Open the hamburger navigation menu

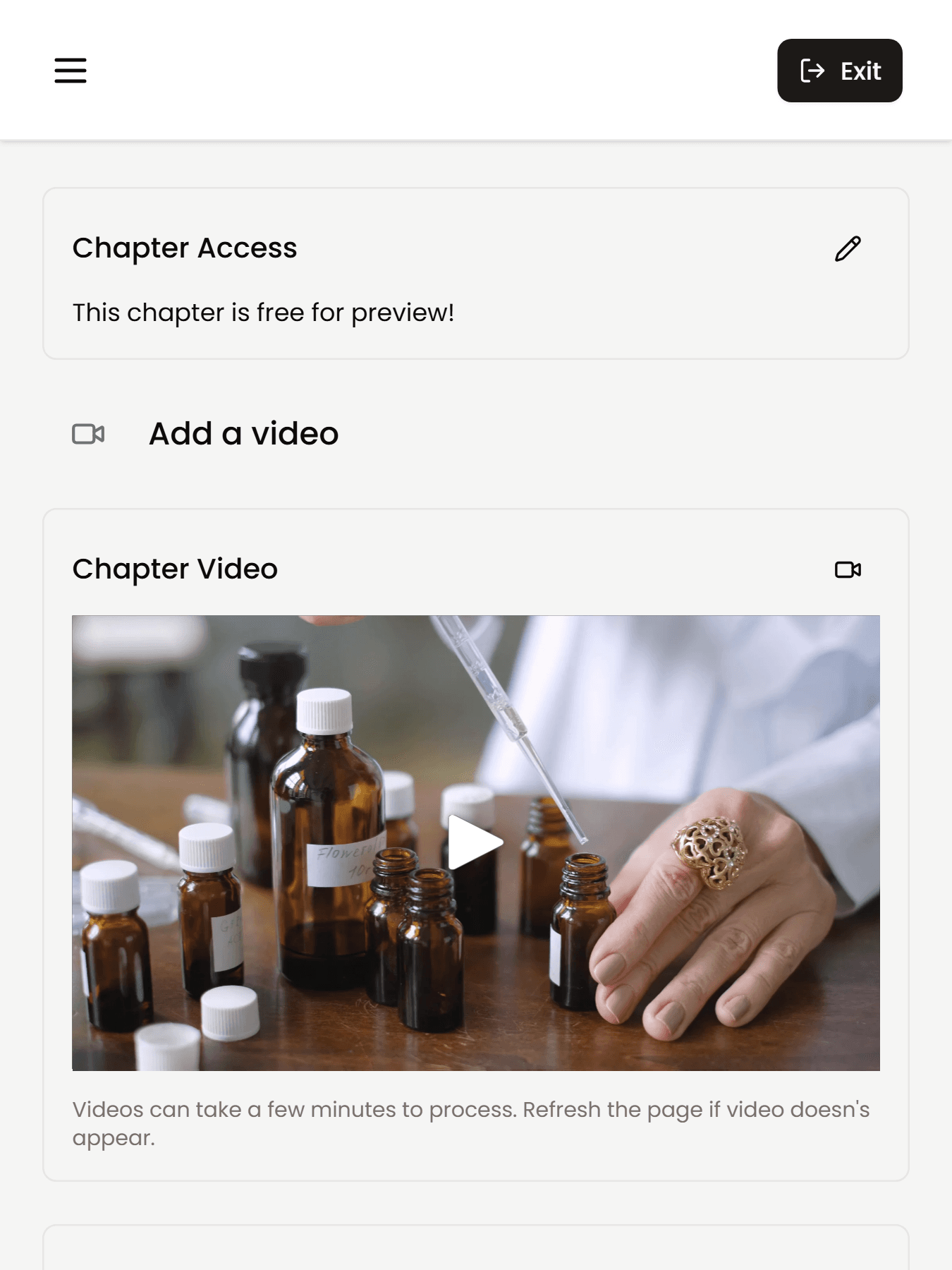pyautogui.click(x=71, y=71)
